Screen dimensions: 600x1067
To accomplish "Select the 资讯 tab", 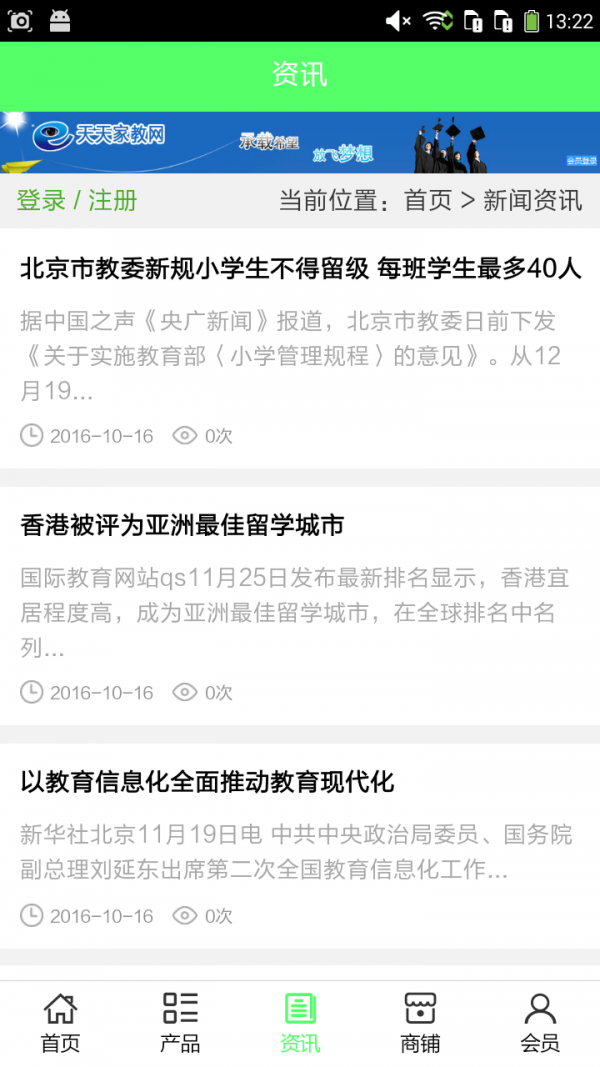I will coord(300,1022).
